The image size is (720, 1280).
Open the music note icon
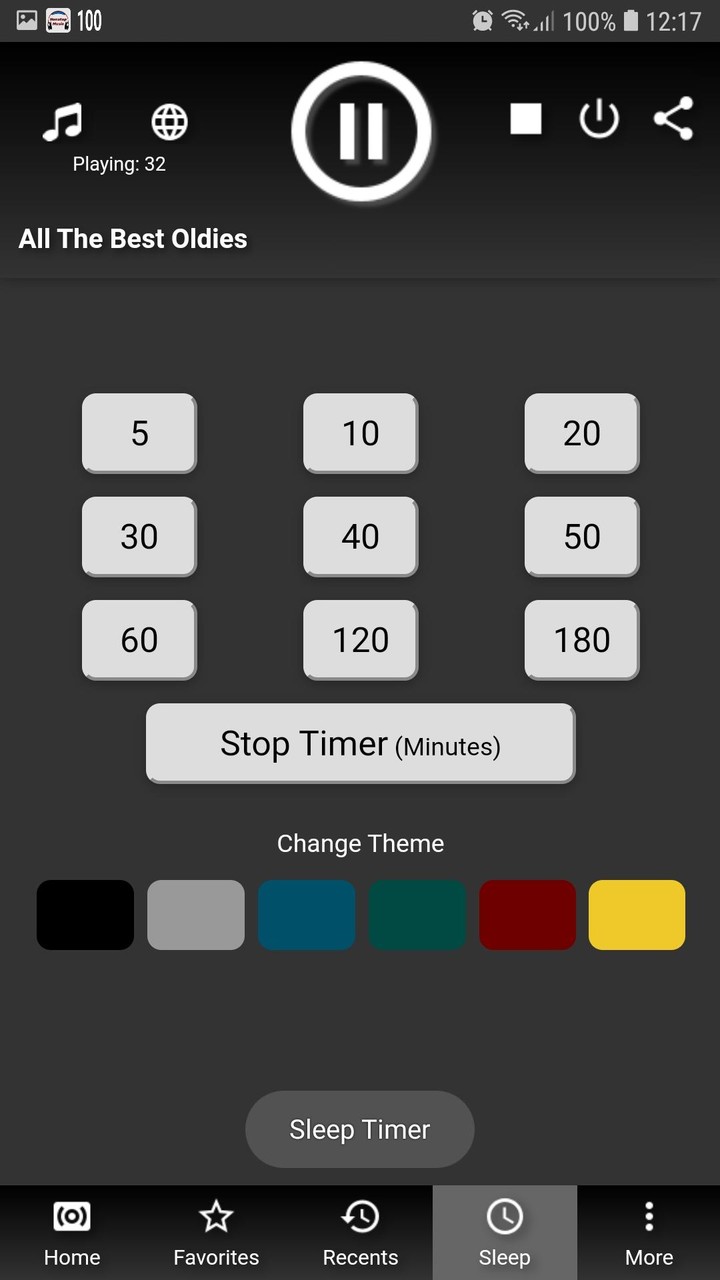[62, 122]
